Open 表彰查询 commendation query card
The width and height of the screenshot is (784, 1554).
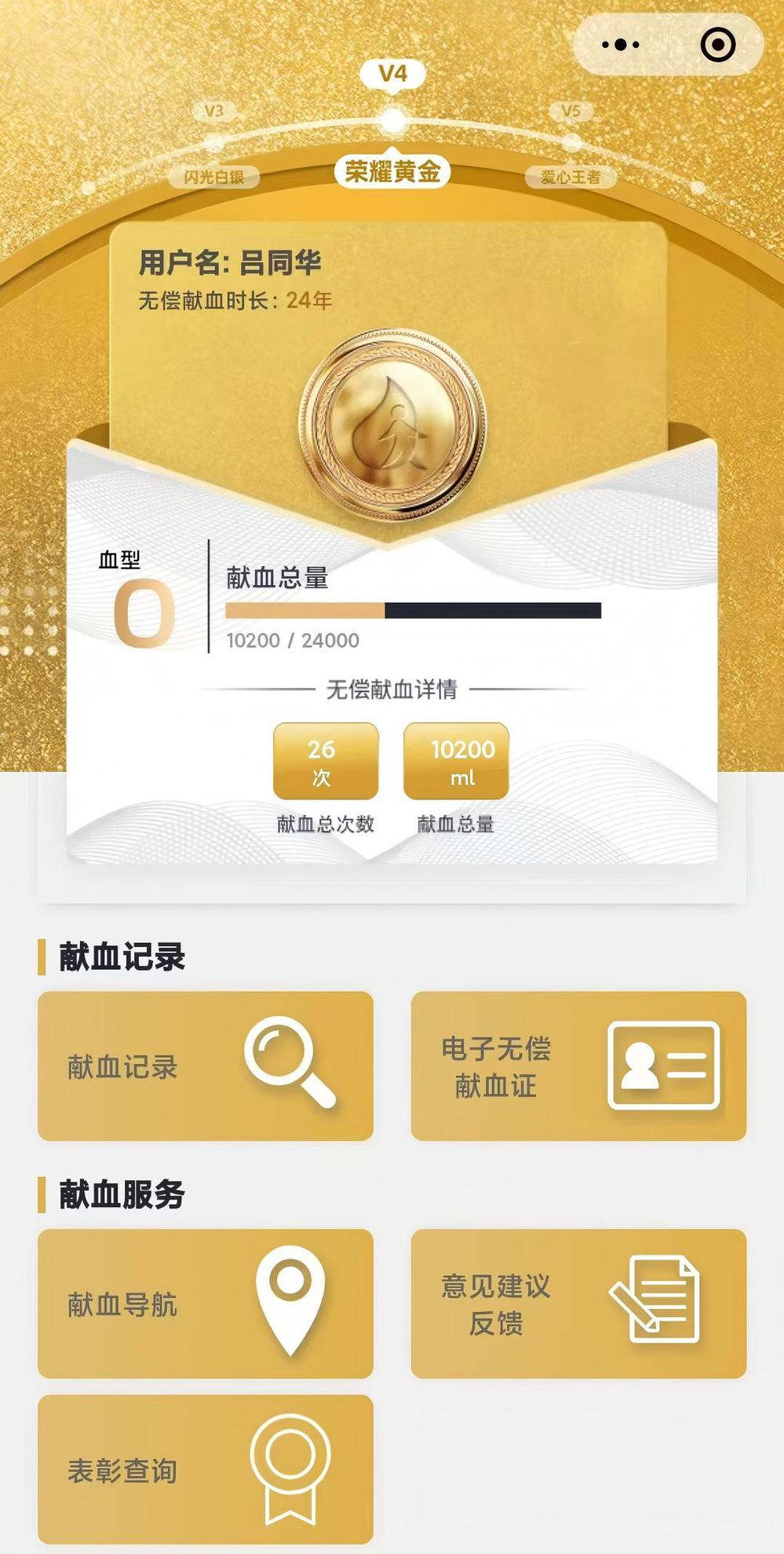coord(206,1469)
